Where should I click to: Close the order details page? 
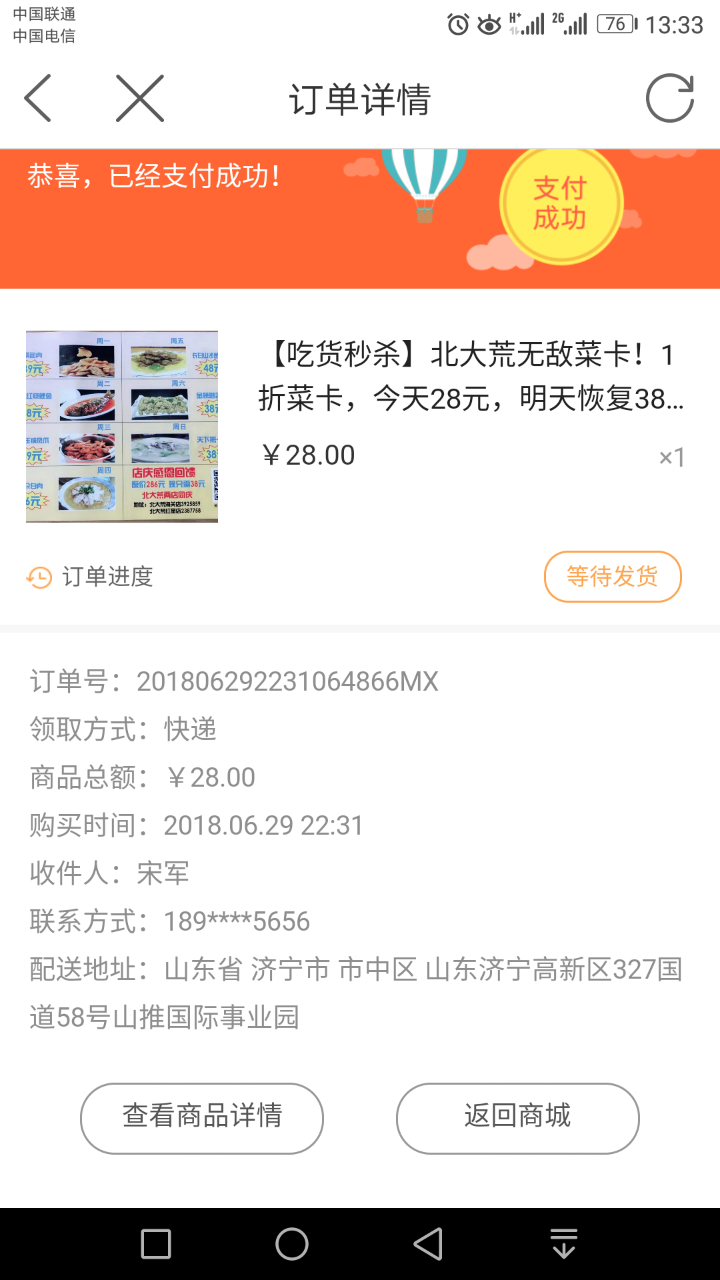pos(139,99)
